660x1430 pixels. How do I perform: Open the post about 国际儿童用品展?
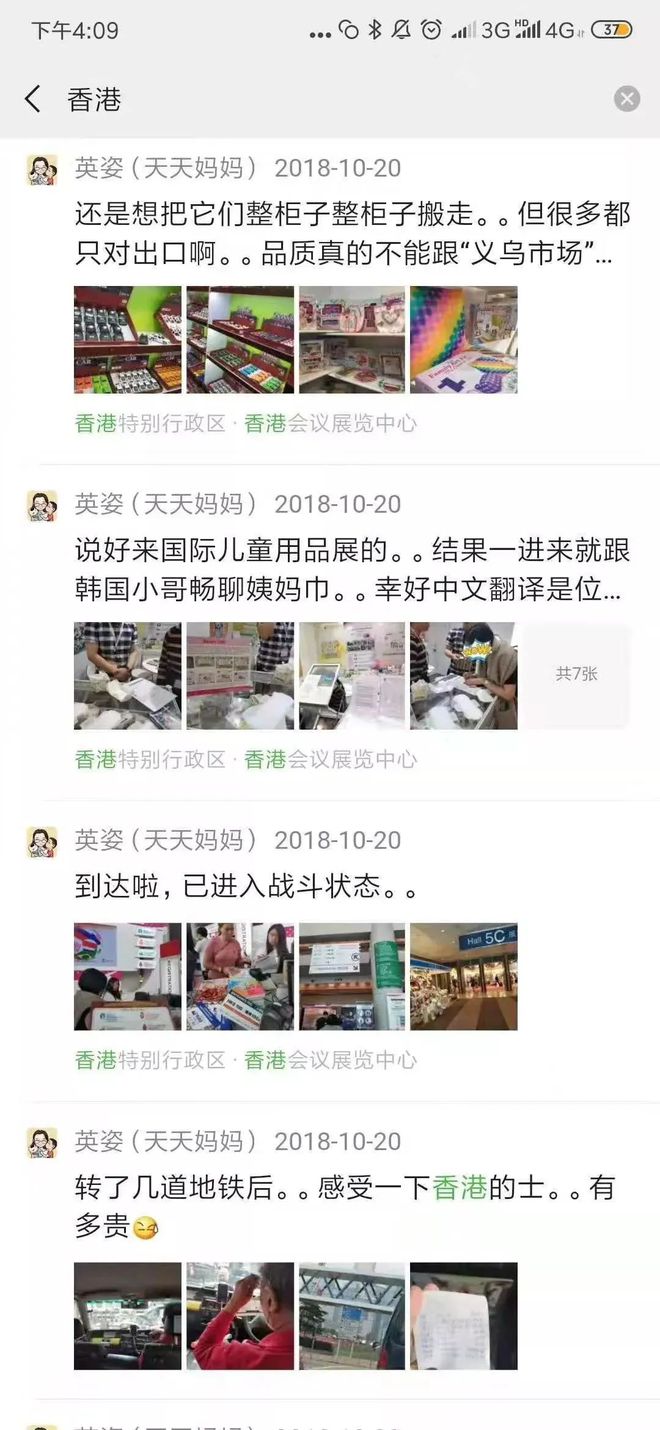click(x=351, y=570)
